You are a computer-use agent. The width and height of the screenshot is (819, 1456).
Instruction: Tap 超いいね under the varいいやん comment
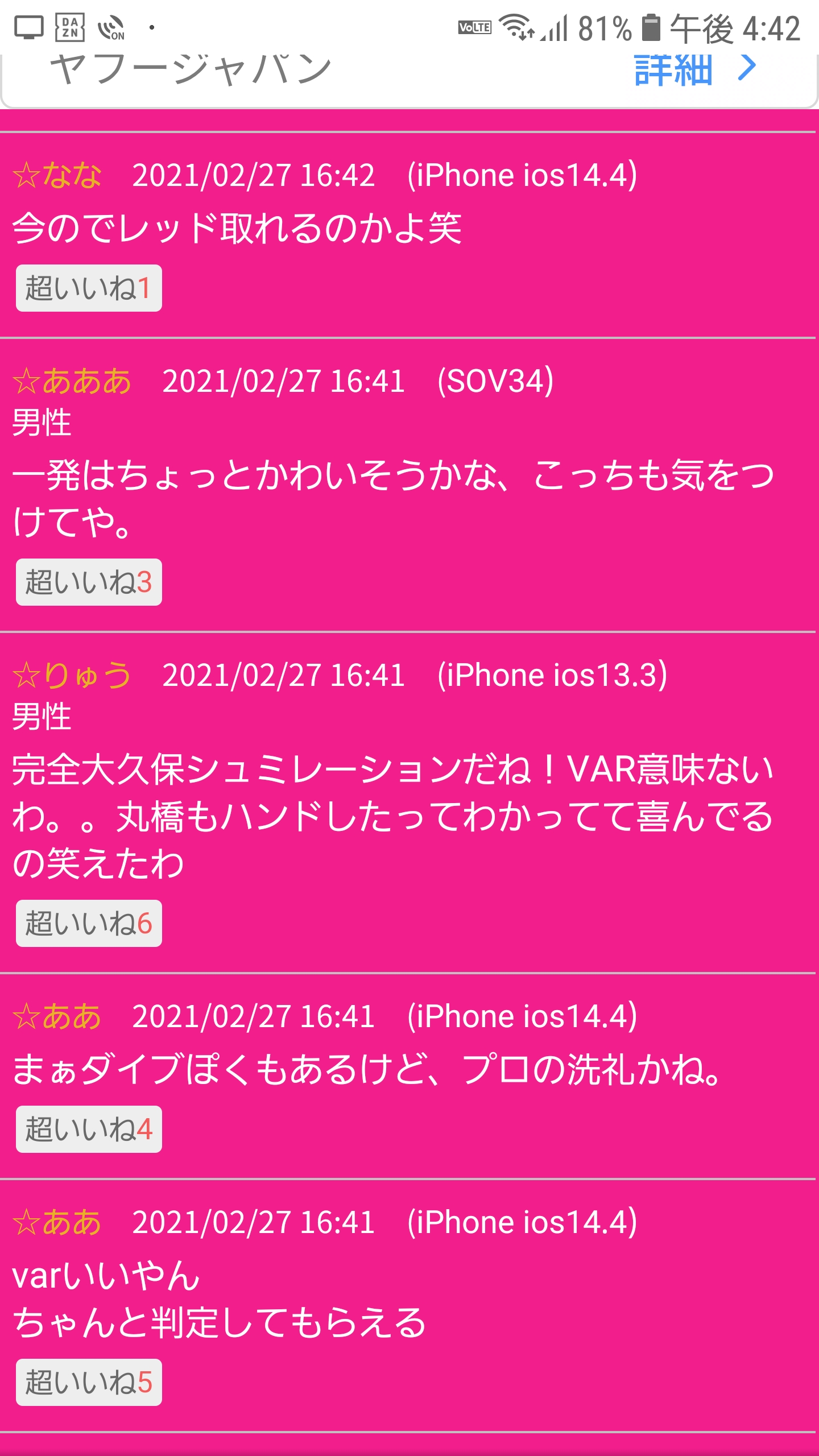(x=89, y=1382)
